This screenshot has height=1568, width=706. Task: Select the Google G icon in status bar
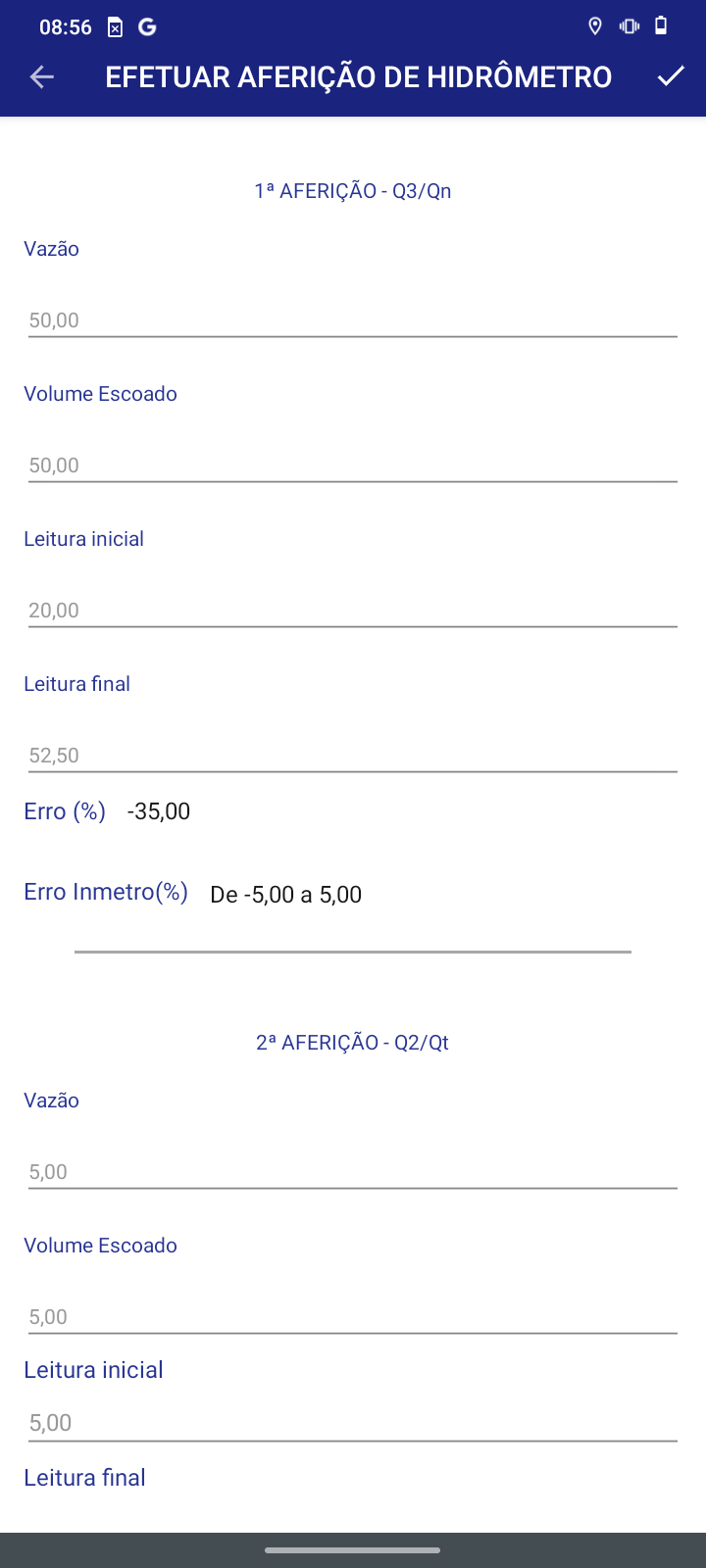(147, 26)
